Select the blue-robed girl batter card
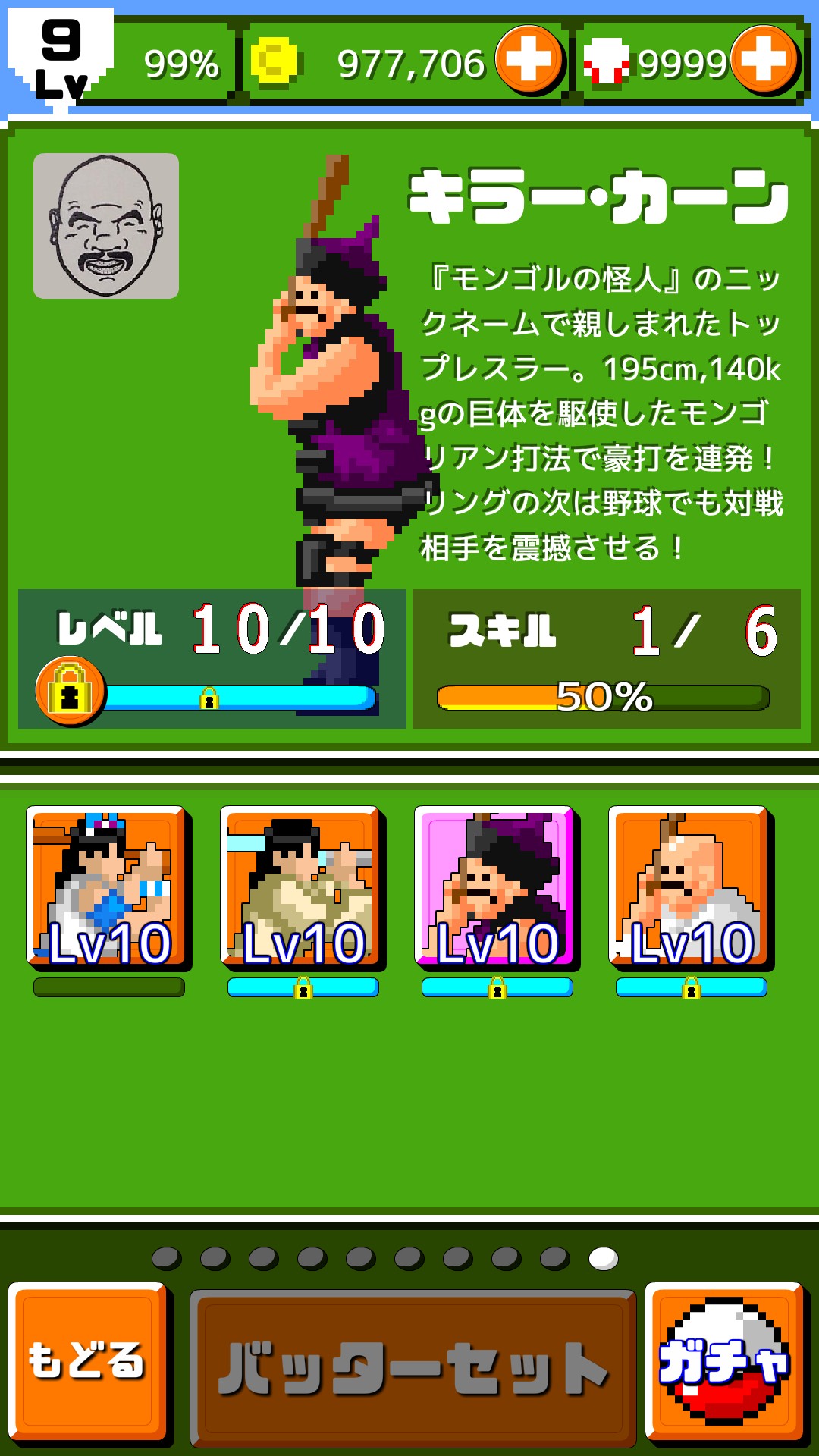819x1456 pixels. pyautogui.click(x=108, y=887)
